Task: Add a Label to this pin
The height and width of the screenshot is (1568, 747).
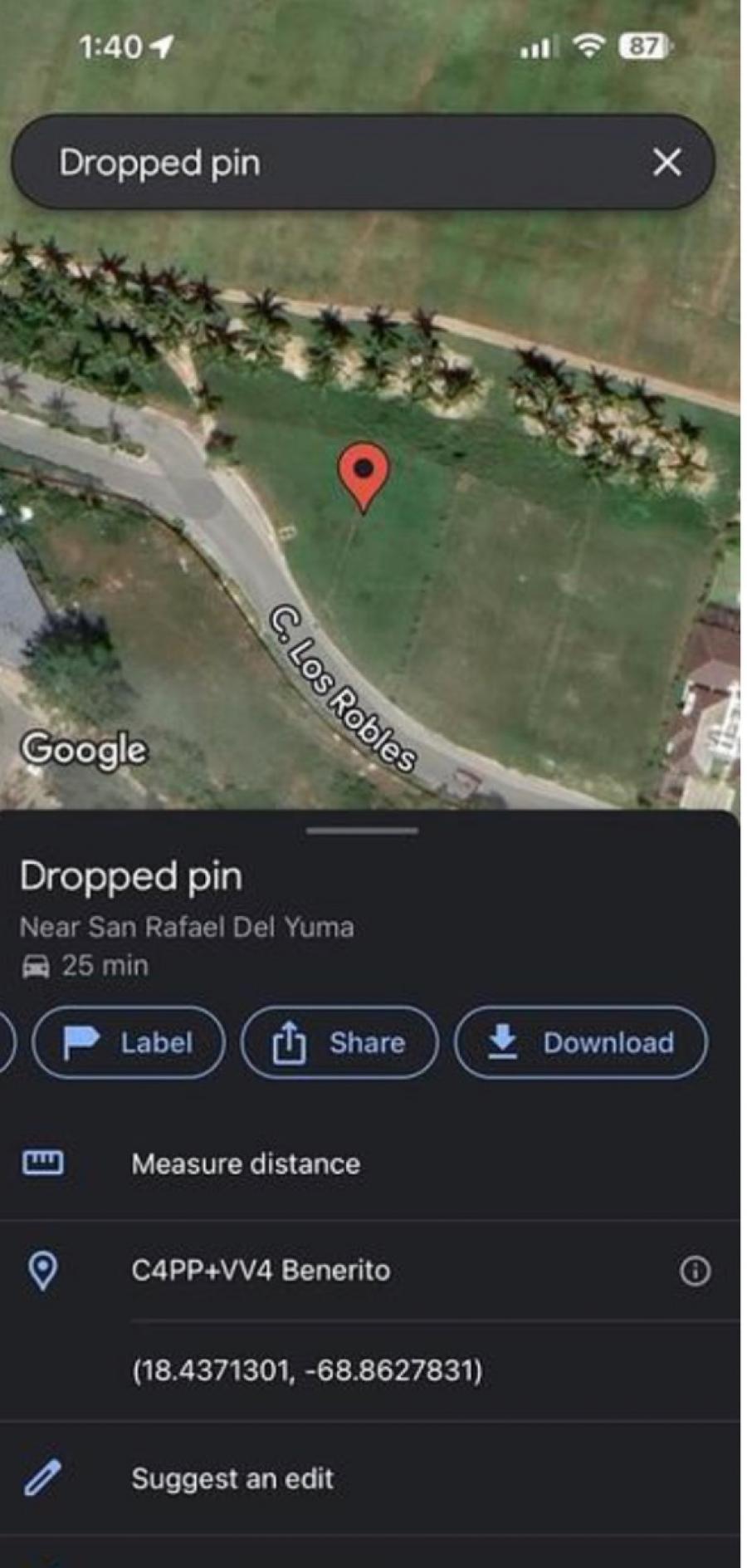Action: pyautogui.click(x=129, y=1042)
